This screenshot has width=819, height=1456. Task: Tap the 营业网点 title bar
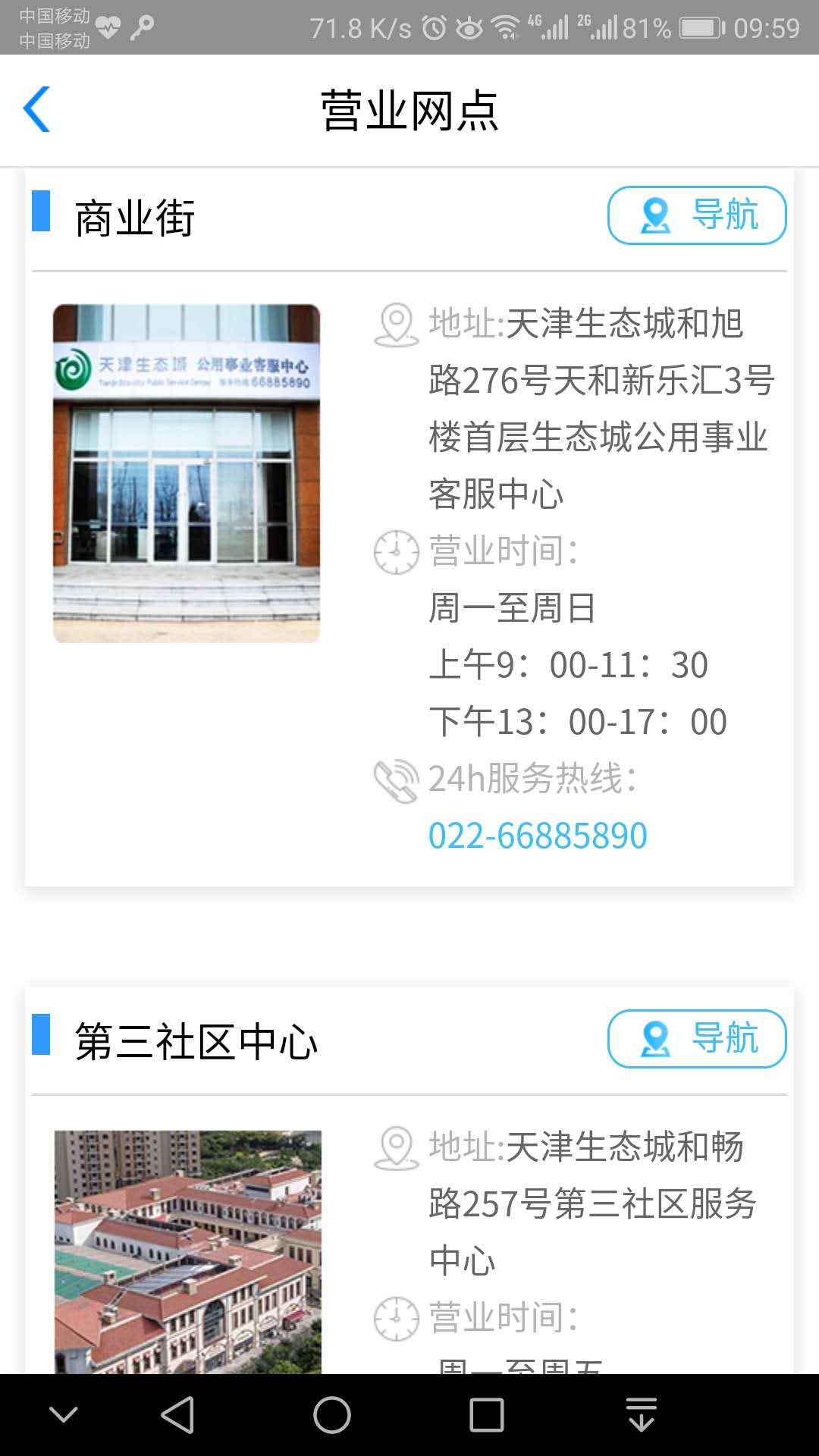409,110
